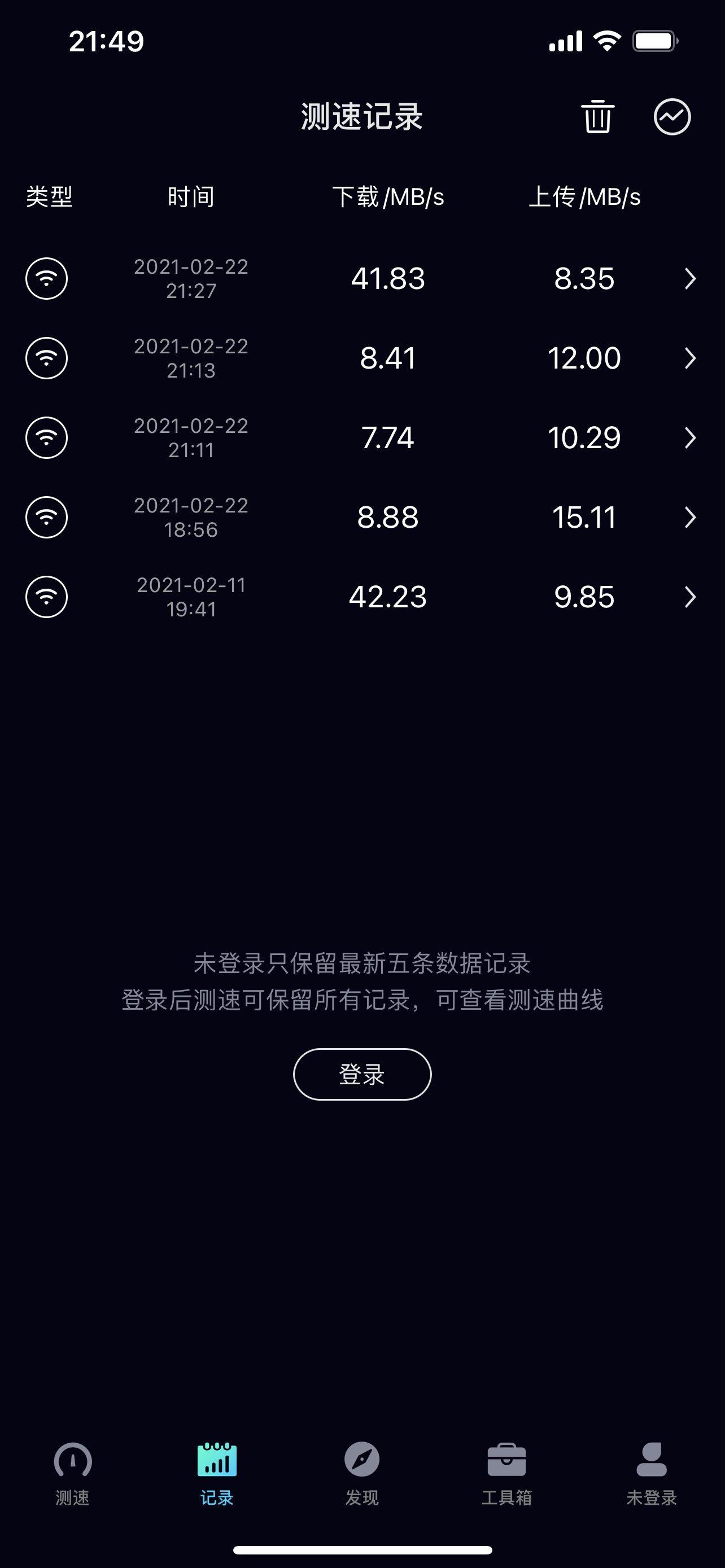This screenshot has height=1568, width=725.
Task: Open the speed curve chart icon
Action: (x=672, y=116)
